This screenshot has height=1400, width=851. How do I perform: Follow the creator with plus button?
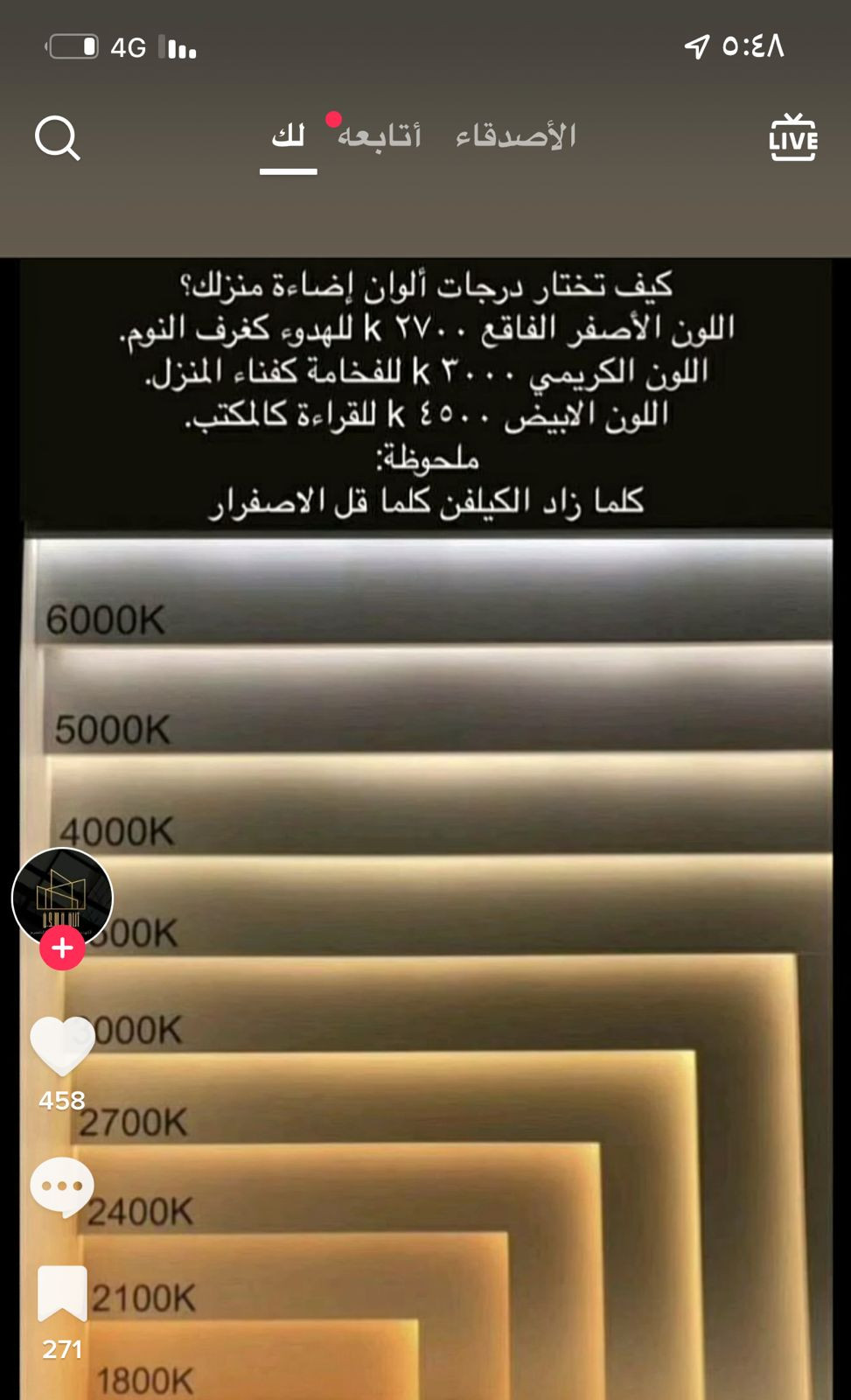(62, 948)
